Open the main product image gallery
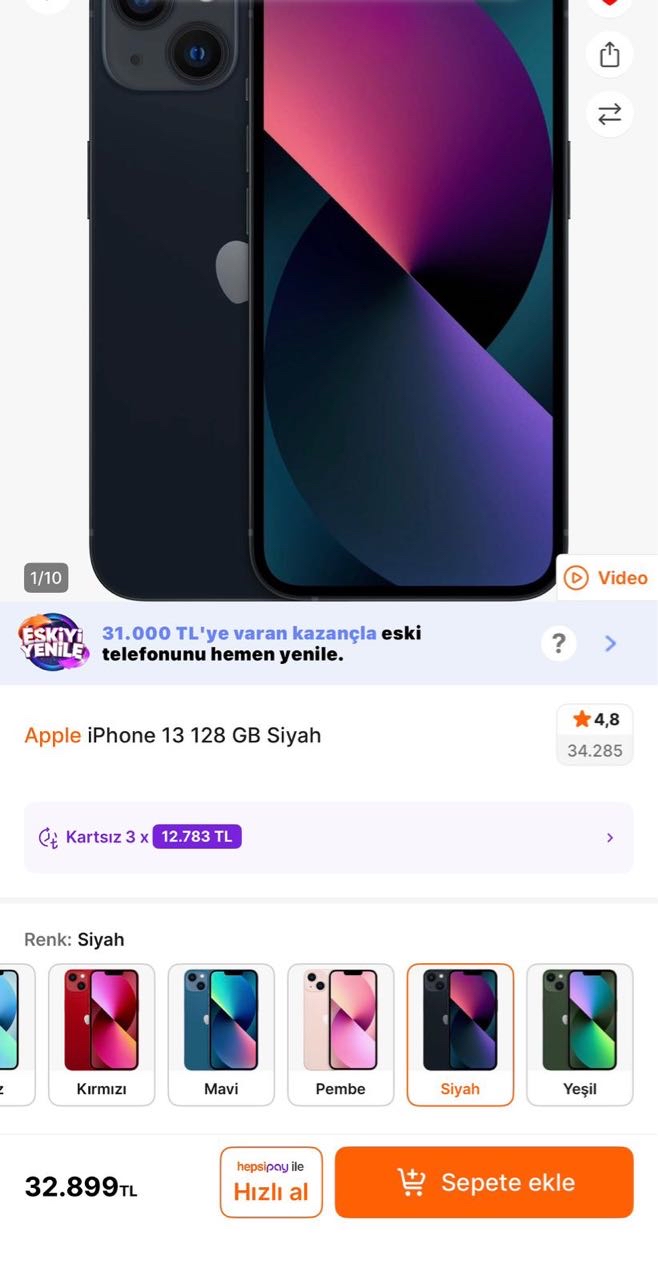Viewport: 658px width, 1280px height. [328, 300]
